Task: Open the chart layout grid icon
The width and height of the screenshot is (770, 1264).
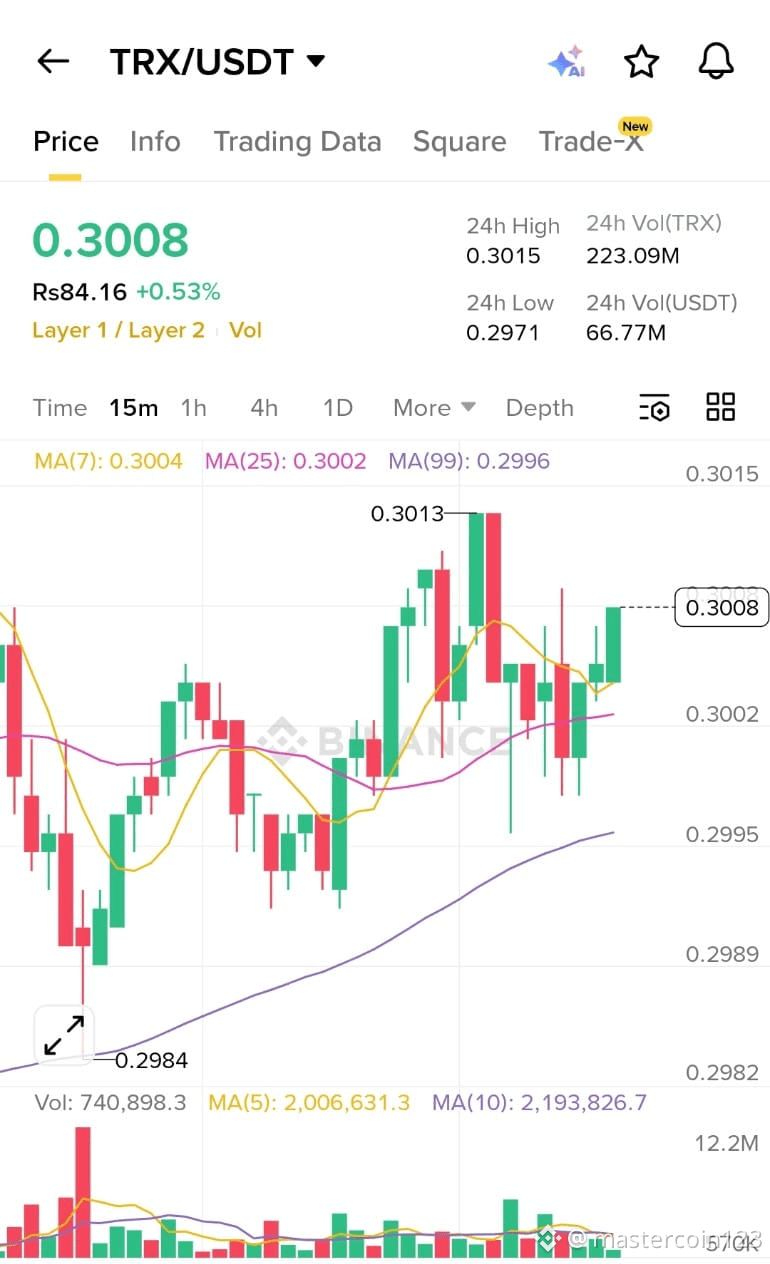Action: coord(720,407)
